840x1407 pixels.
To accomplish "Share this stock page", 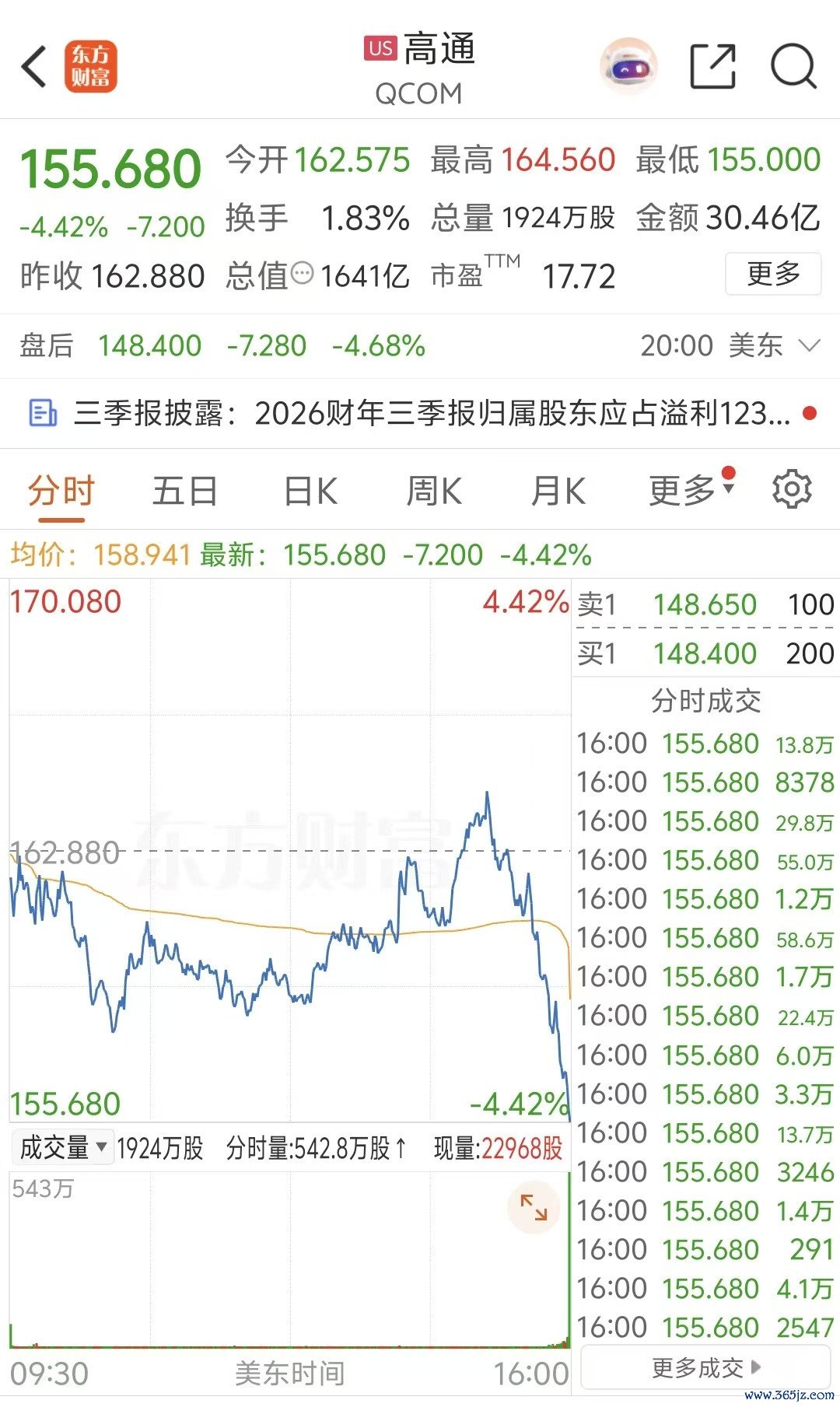I will pyautogui.click(x=712, y=67).
